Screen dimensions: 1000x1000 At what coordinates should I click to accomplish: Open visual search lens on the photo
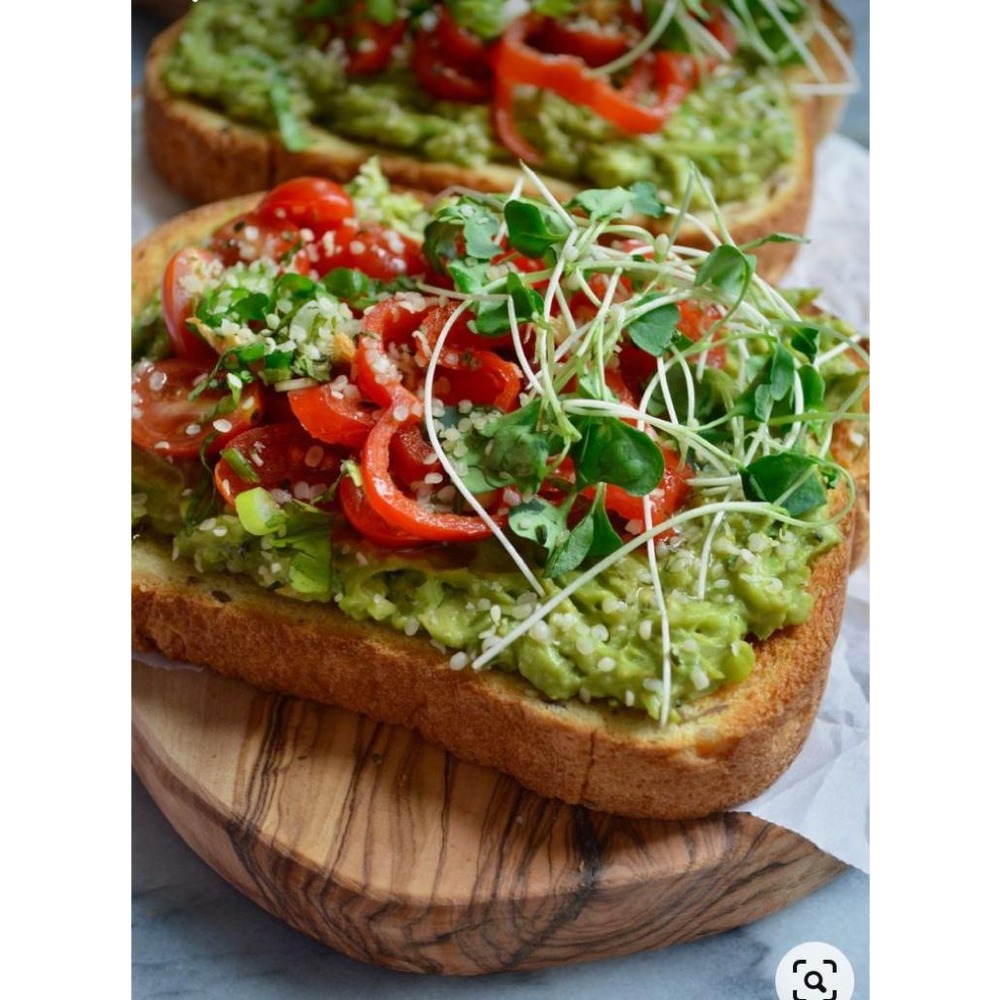(815, 978)
